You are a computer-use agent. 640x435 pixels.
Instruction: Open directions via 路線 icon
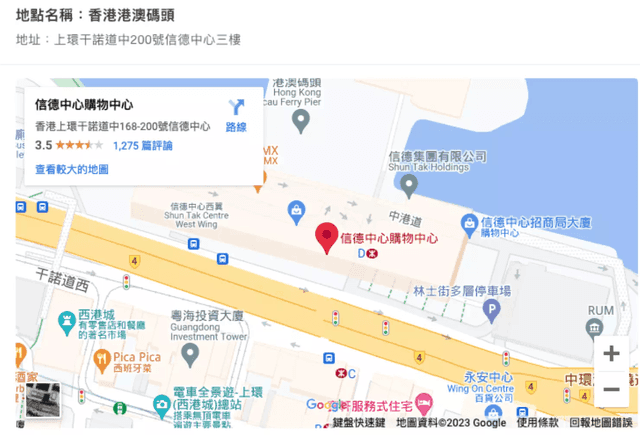coord(236,112)
